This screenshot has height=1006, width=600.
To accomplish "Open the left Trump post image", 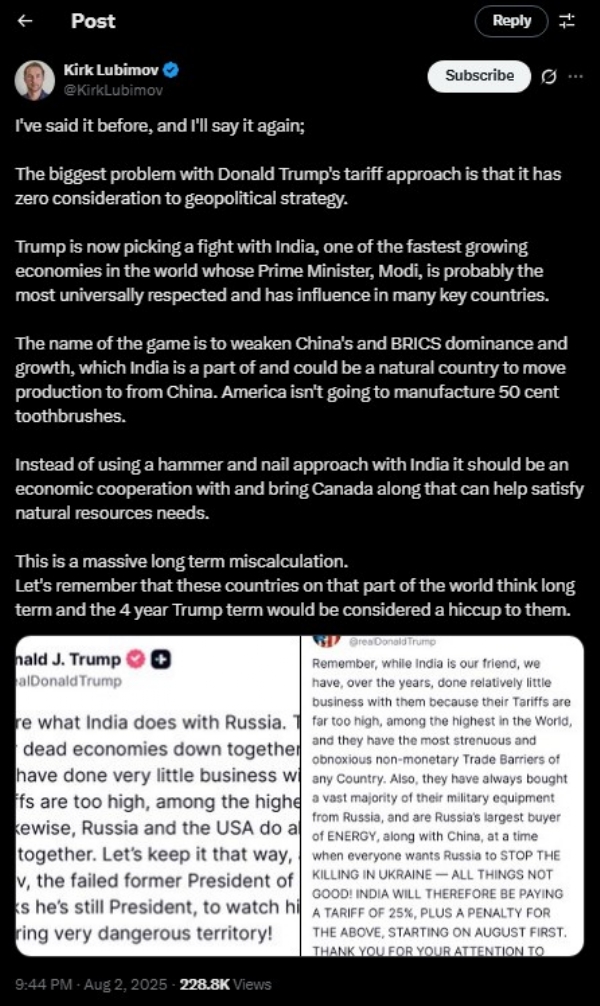I will coord(157,796).
